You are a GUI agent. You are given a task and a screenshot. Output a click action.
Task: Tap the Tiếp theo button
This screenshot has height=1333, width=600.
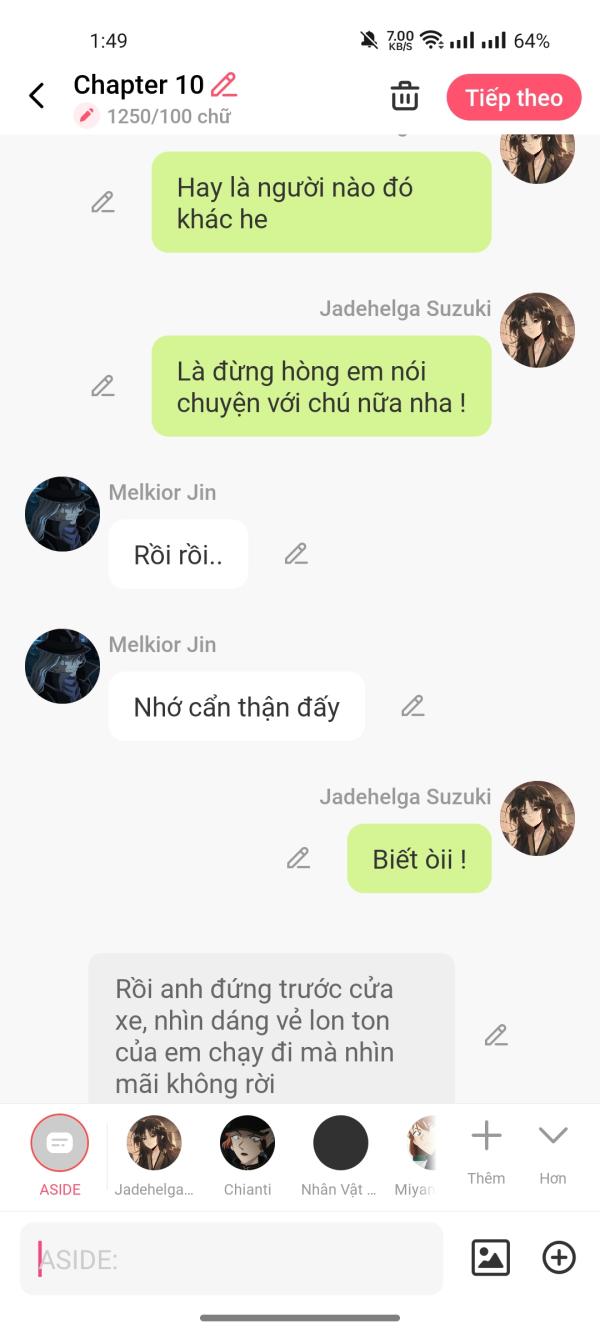coord(514,98)
